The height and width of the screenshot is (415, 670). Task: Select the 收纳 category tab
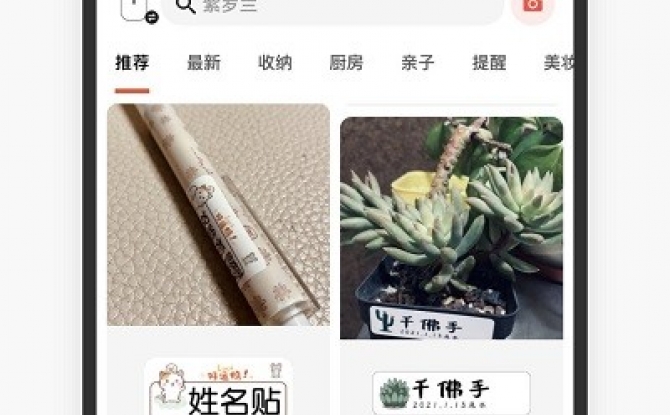tap(275, 63)
